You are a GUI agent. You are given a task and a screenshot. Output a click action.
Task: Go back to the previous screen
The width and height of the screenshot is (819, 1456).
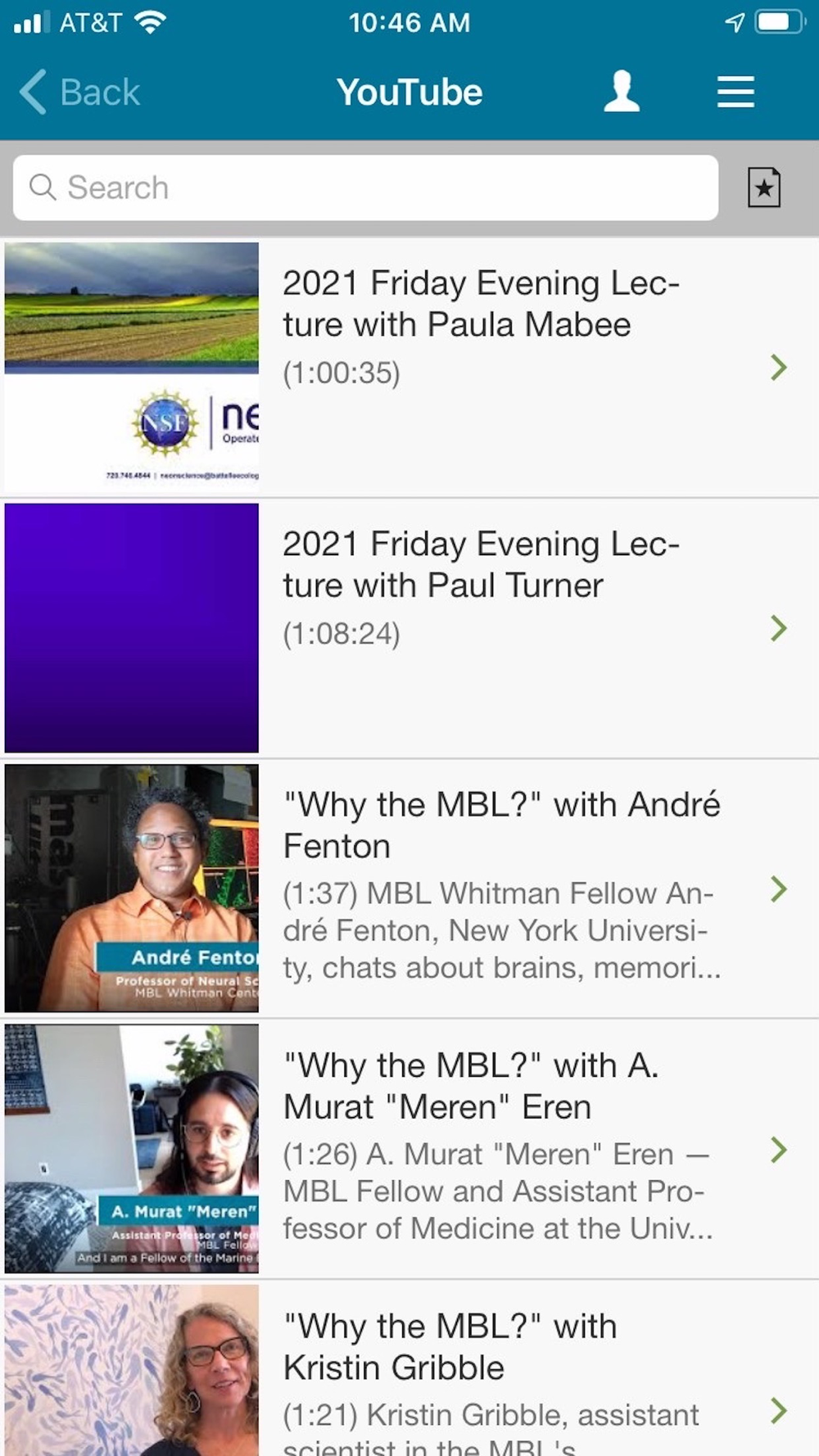pyautogui.click(x=80, y=92)
